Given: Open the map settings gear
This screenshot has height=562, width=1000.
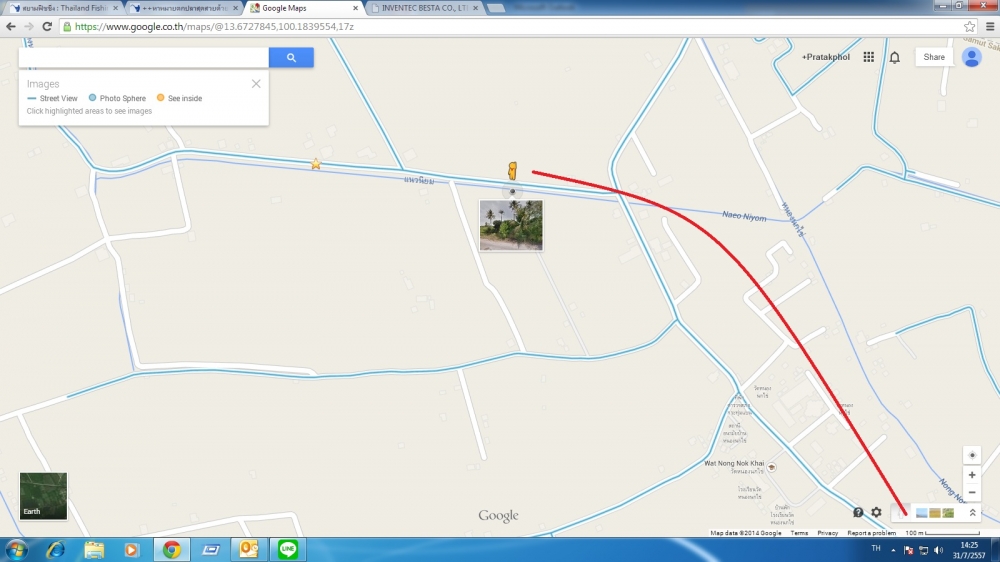Looking at the screenshot, I should [876, 512].
